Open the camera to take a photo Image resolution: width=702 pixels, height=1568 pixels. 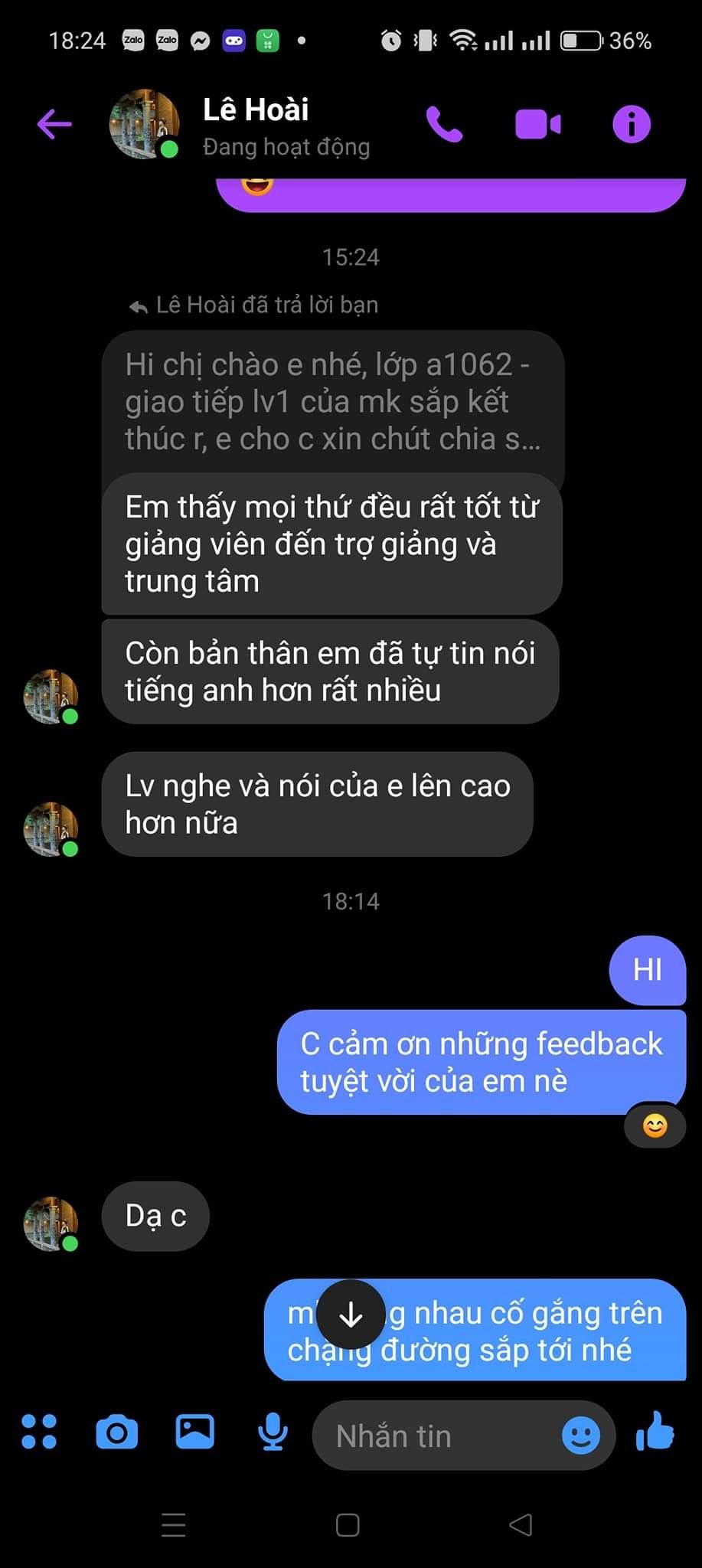(x=117, y=1432)
